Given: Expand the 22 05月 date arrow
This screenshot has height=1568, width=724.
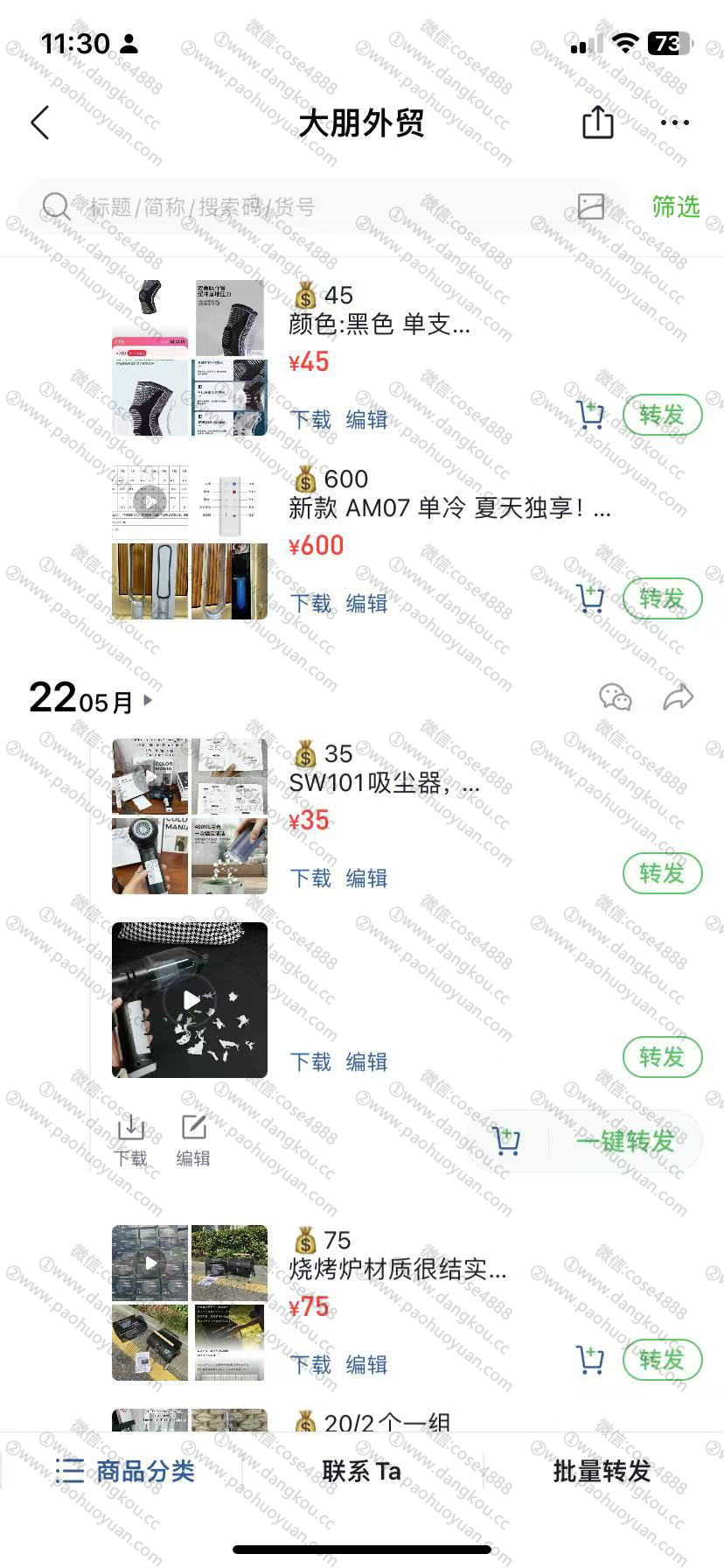Looking at the screenshot, I should pyautogui.click(x=148, y=700).
